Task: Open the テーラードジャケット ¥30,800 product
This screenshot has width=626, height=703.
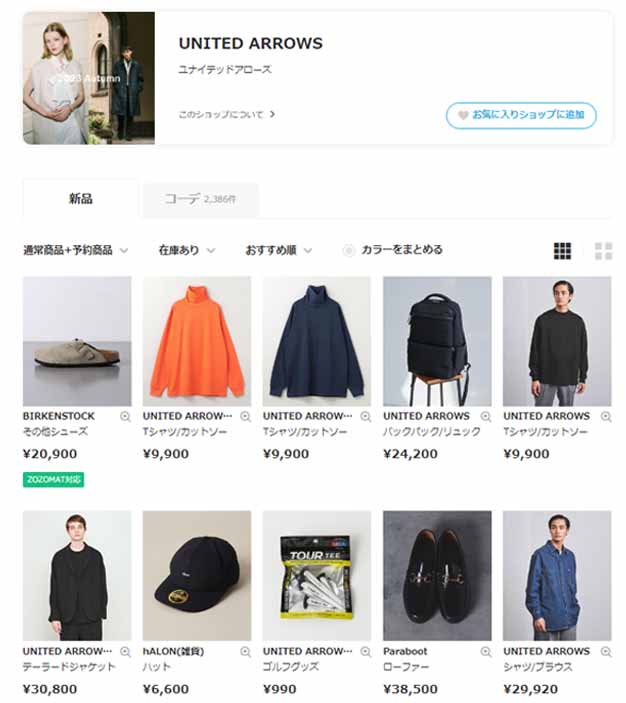Action: pyautogui.click(x=77, y=575)
